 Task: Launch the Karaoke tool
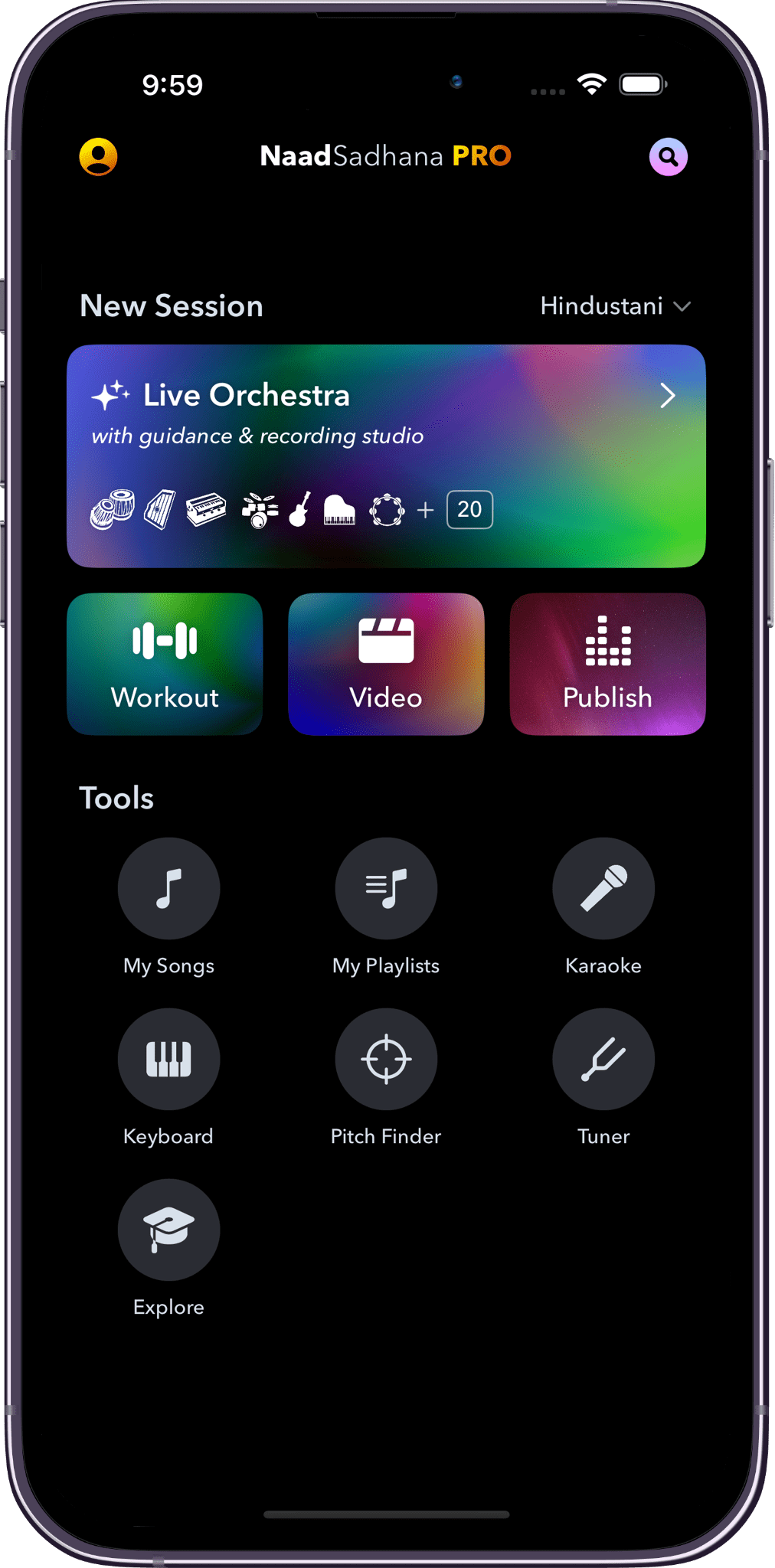tap(603, 888)
